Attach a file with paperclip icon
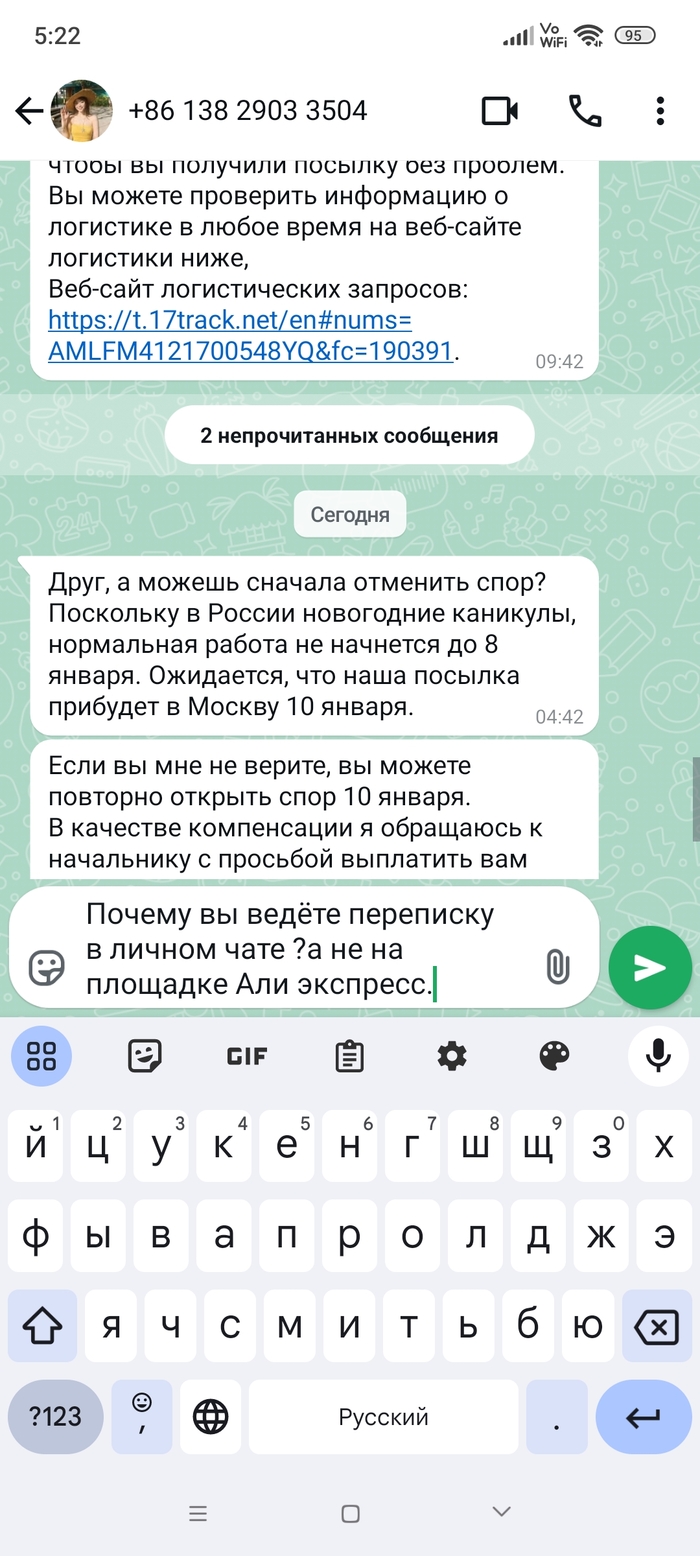Image resolution: width=700 pixels, height=1556 pixels. 557,966
